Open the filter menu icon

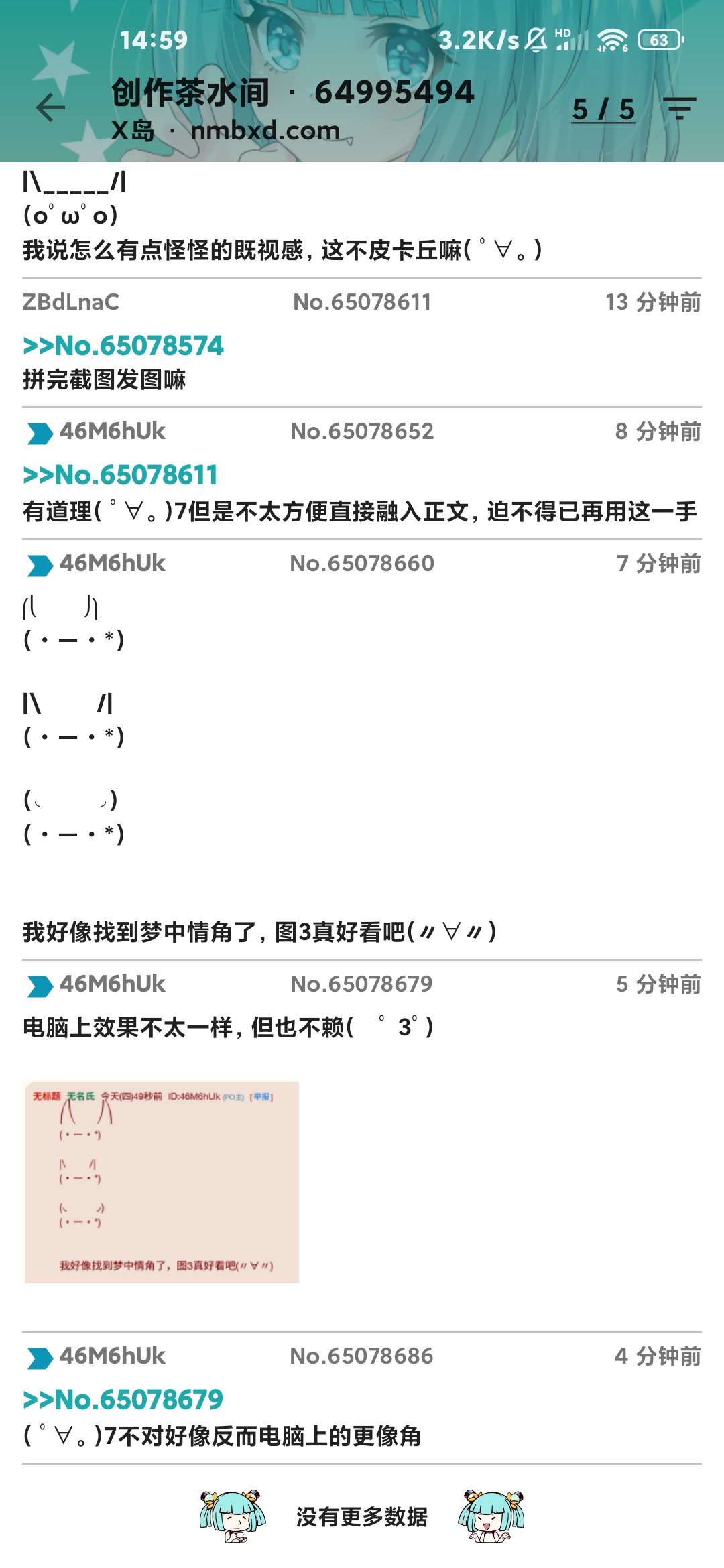pos(680,108)
